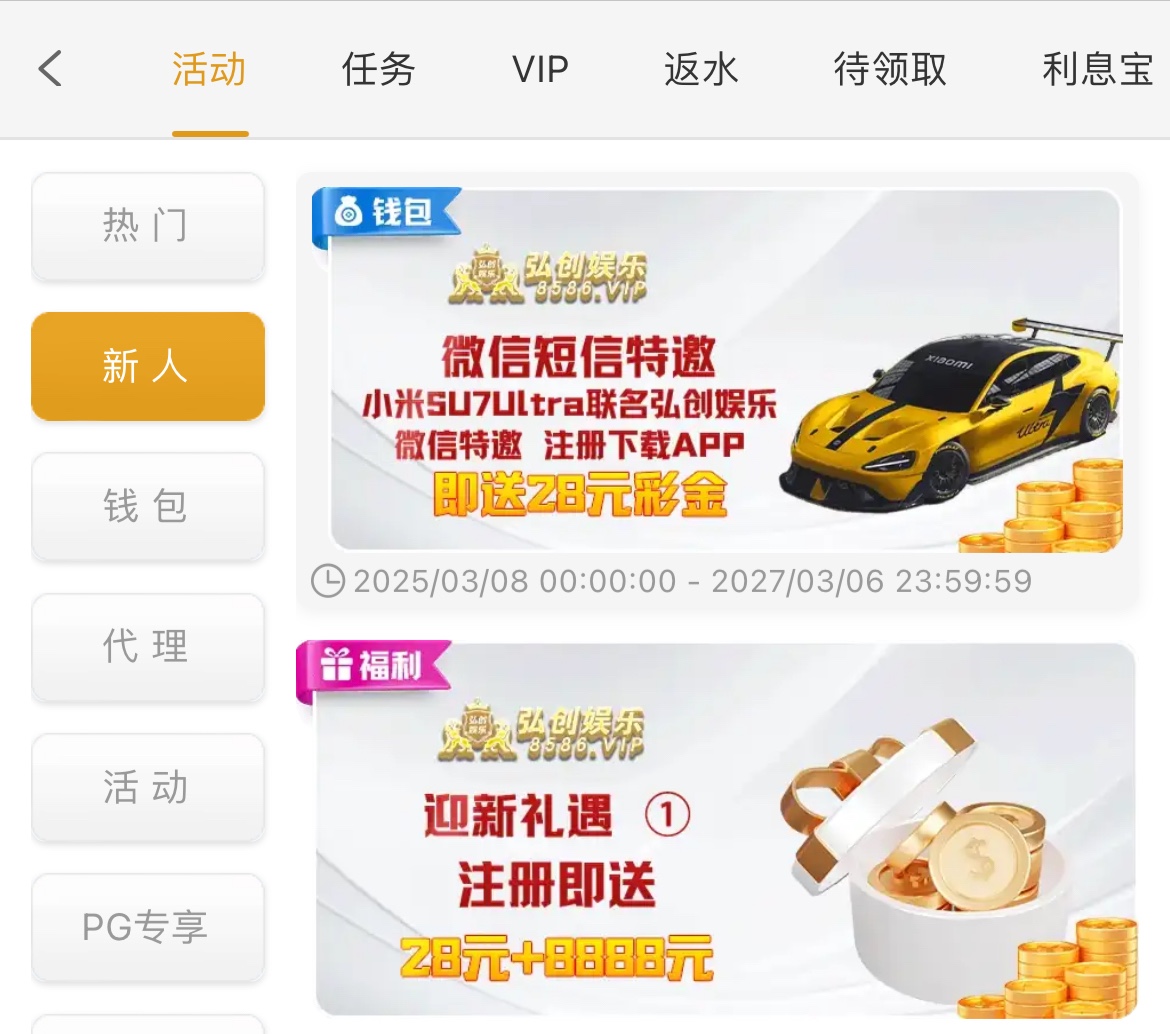
Task: Open the PG专享 category
Action: (x=148, y=928)
